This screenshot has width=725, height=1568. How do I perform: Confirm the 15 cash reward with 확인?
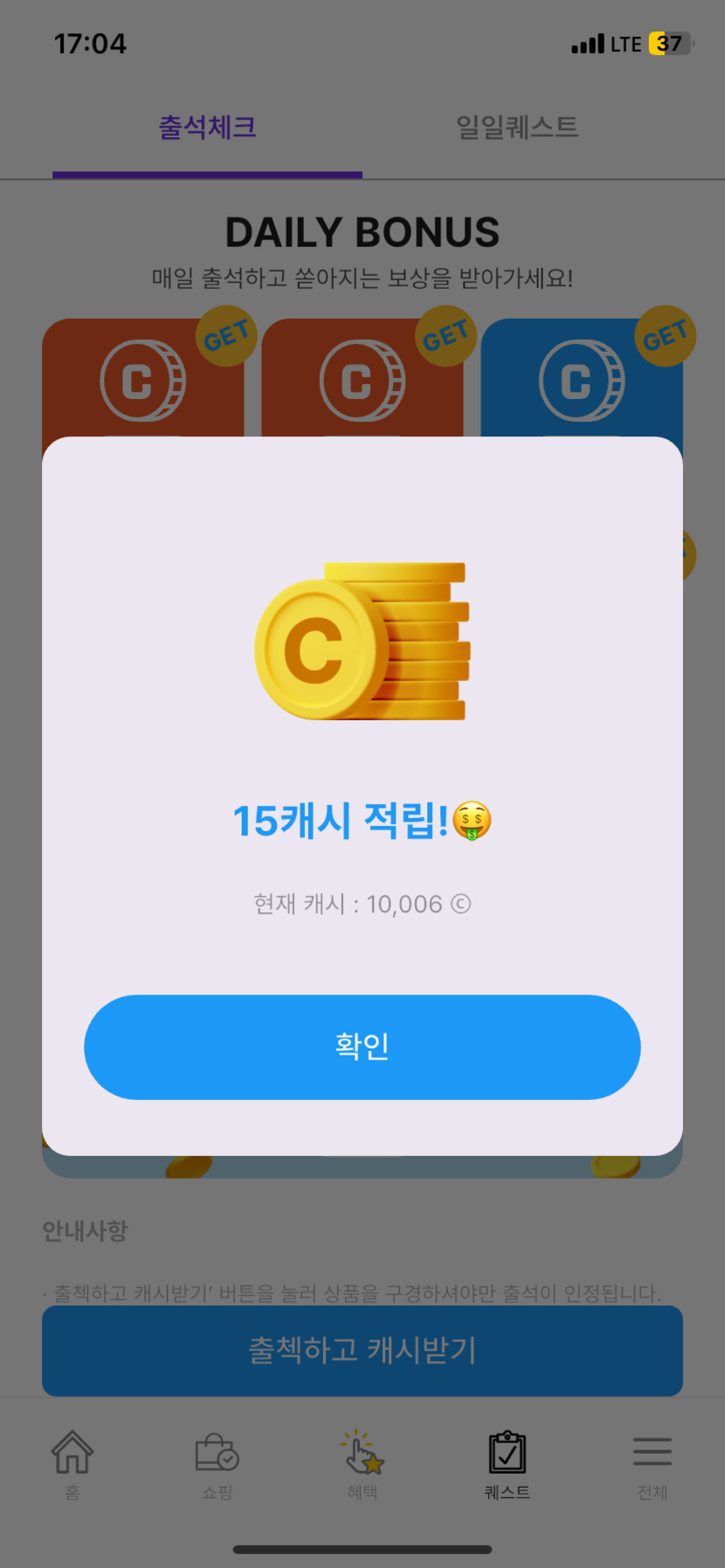[x=362, y=1046]
